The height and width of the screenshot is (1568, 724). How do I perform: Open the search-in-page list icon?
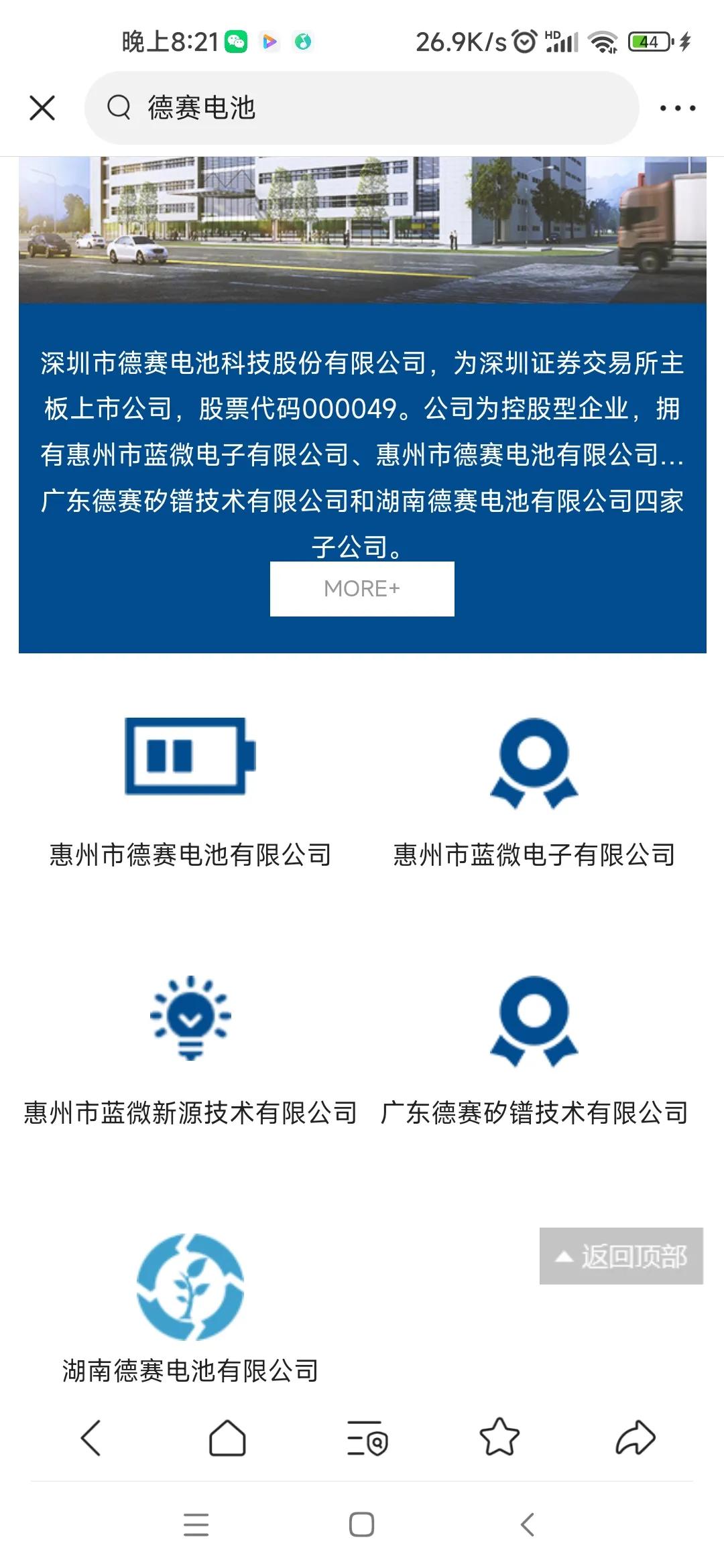click(366, 1438)
